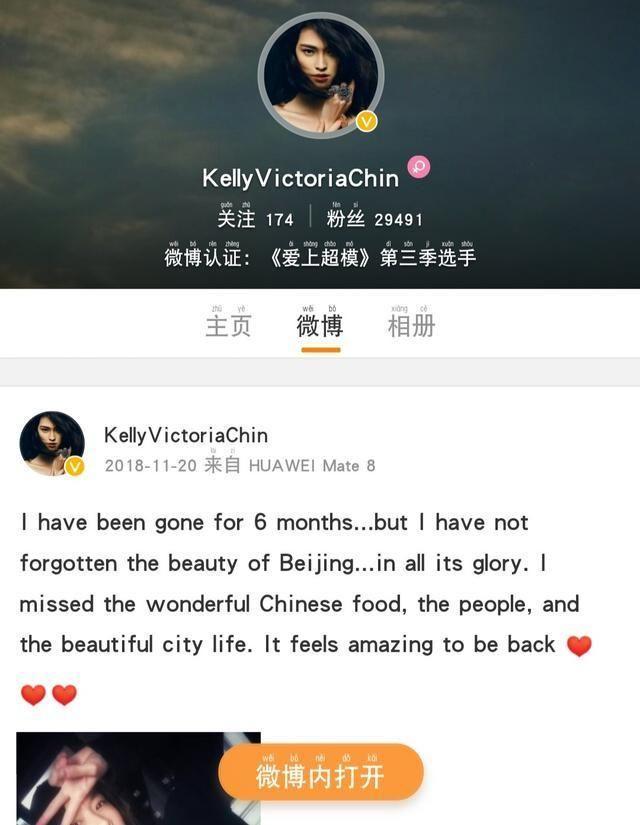The height and width of the screenshot is (825, 640).
Task: Switch to the 主页 tab
Action: tap(228, 325)
